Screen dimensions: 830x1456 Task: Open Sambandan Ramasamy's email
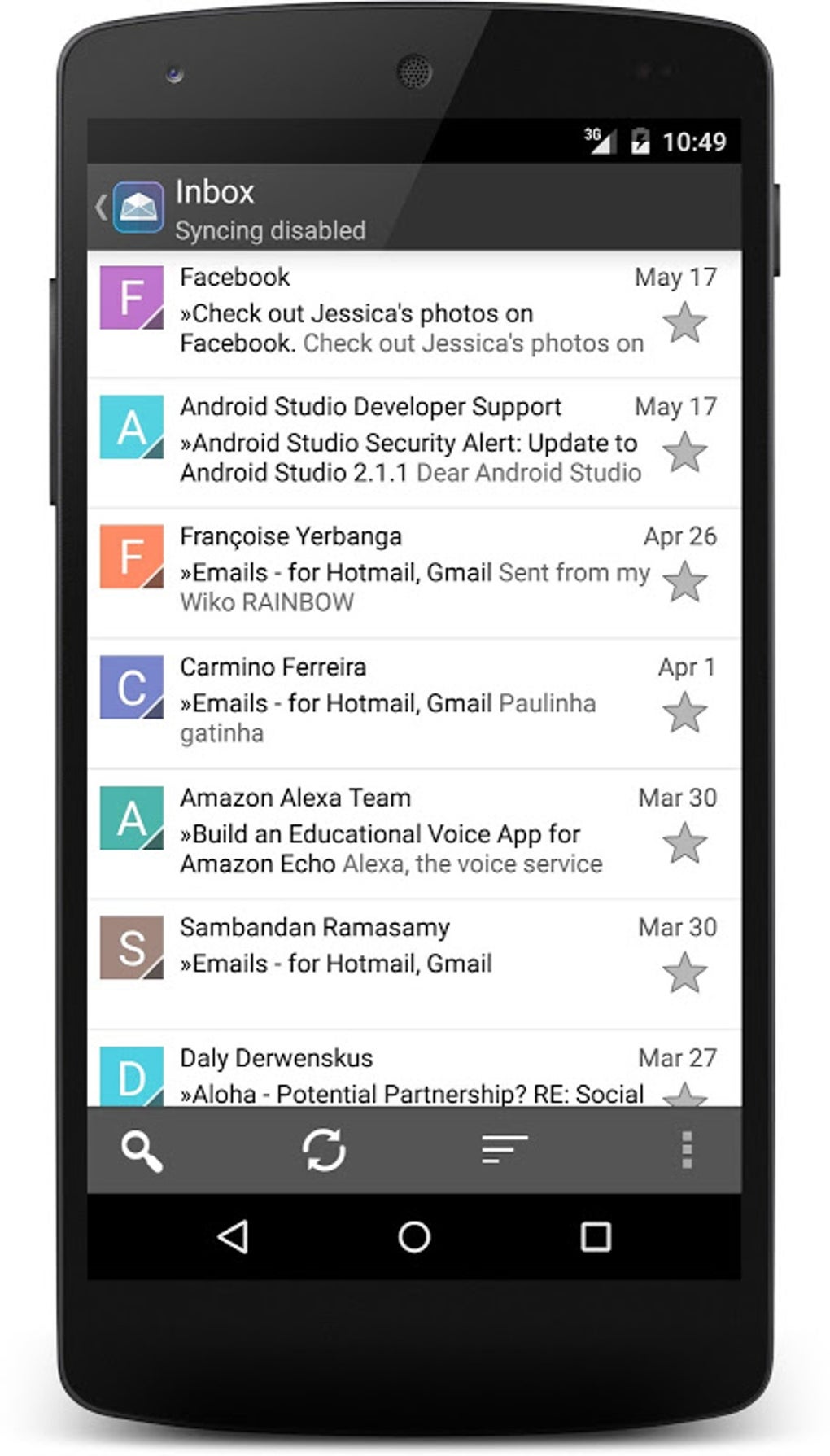[x=414, y=964]
